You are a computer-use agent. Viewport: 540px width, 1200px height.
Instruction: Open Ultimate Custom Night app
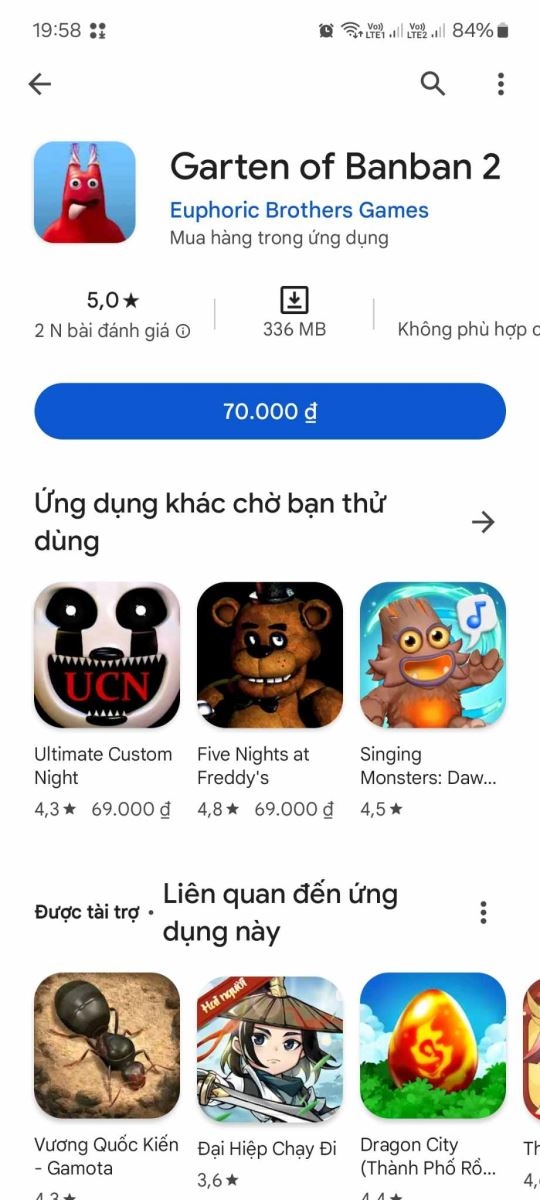click(107, 701)
